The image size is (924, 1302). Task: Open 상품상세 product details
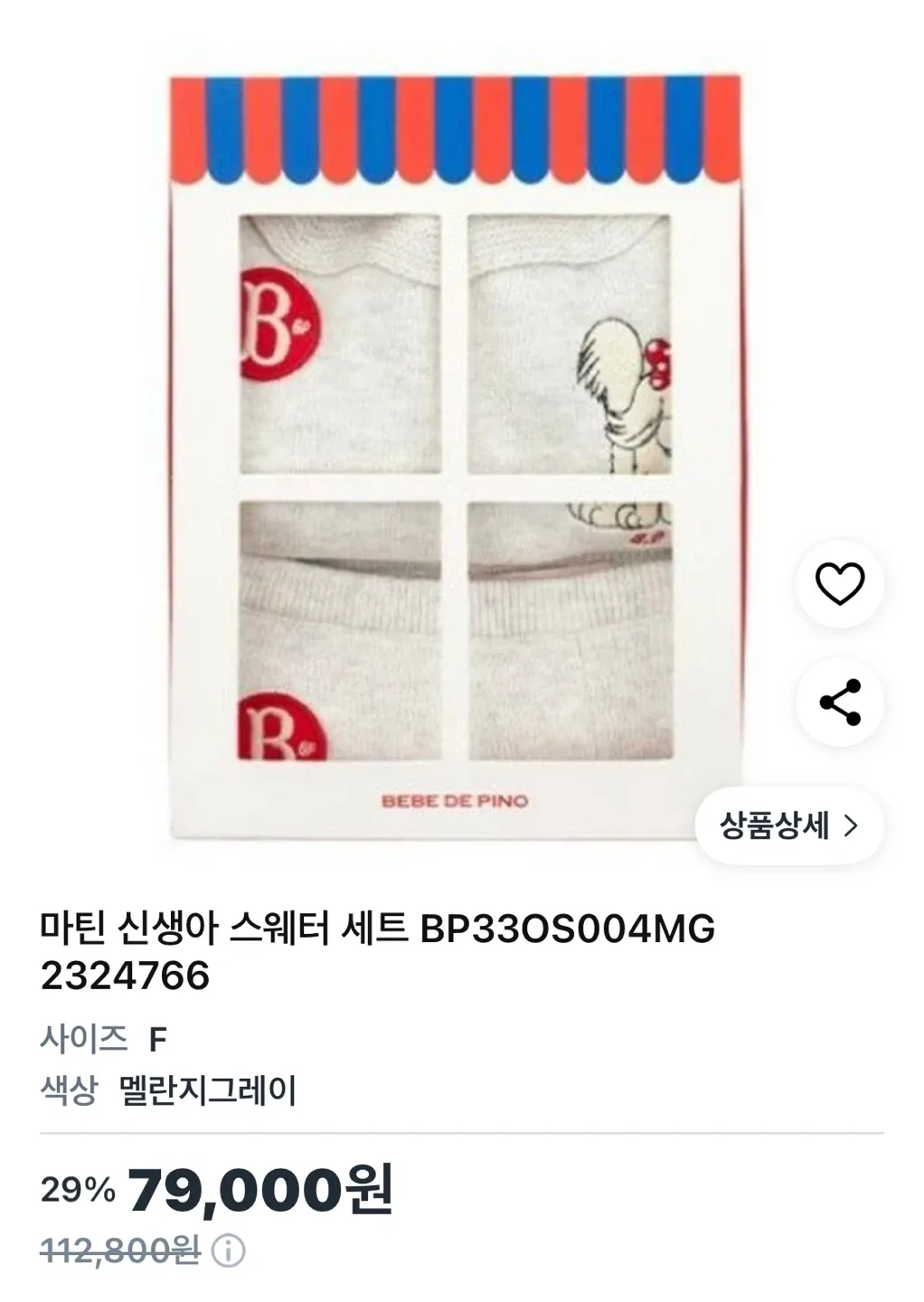point(787,826)
